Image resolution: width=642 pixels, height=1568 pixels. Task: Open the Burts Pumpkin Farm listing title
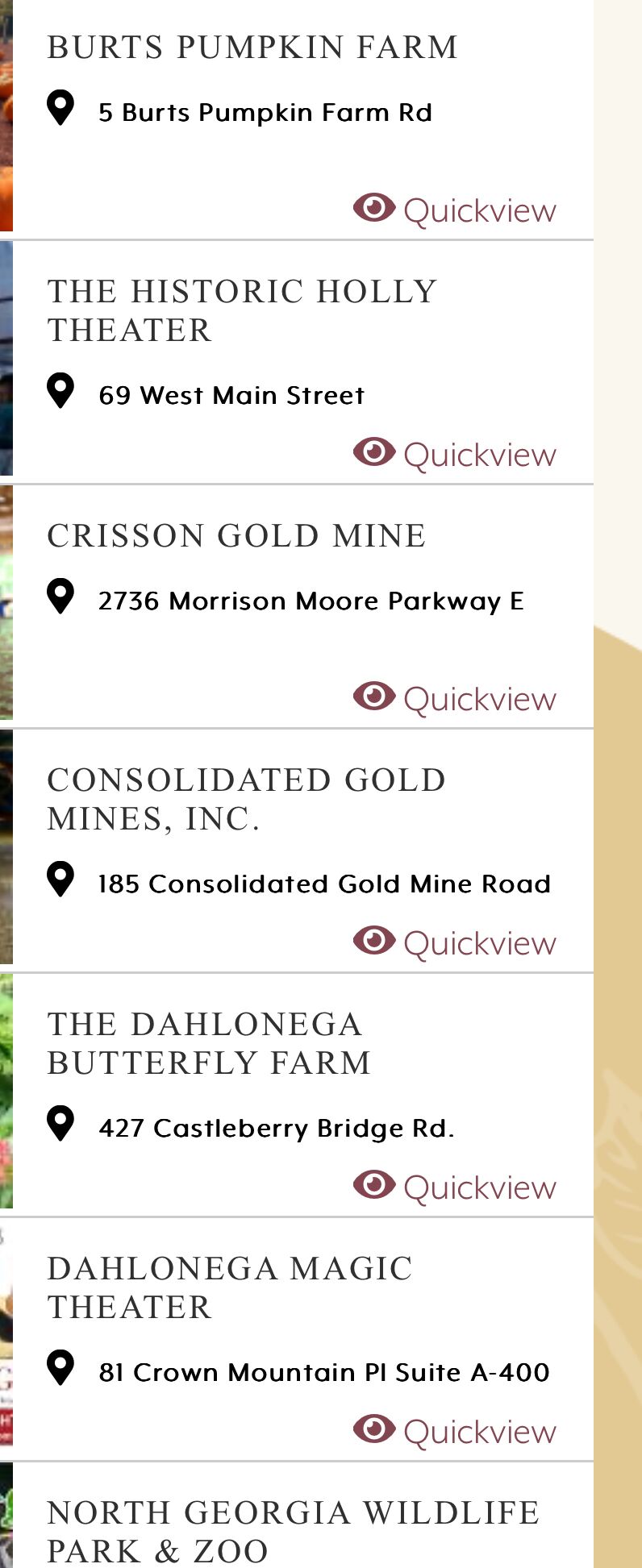(x=252, y=48)
